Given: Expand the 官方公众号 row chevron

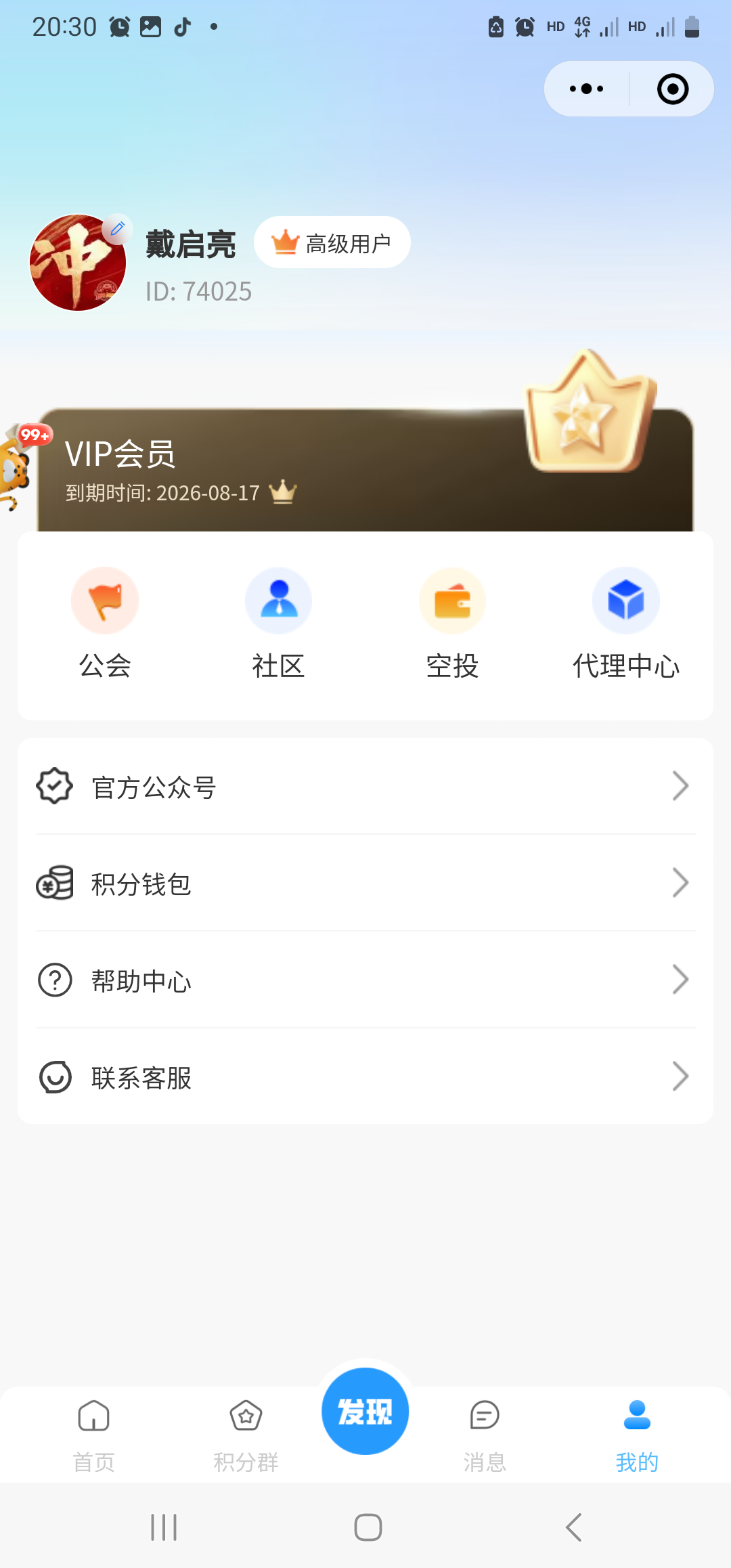Looking at the screenshot, I should [682, 785].
